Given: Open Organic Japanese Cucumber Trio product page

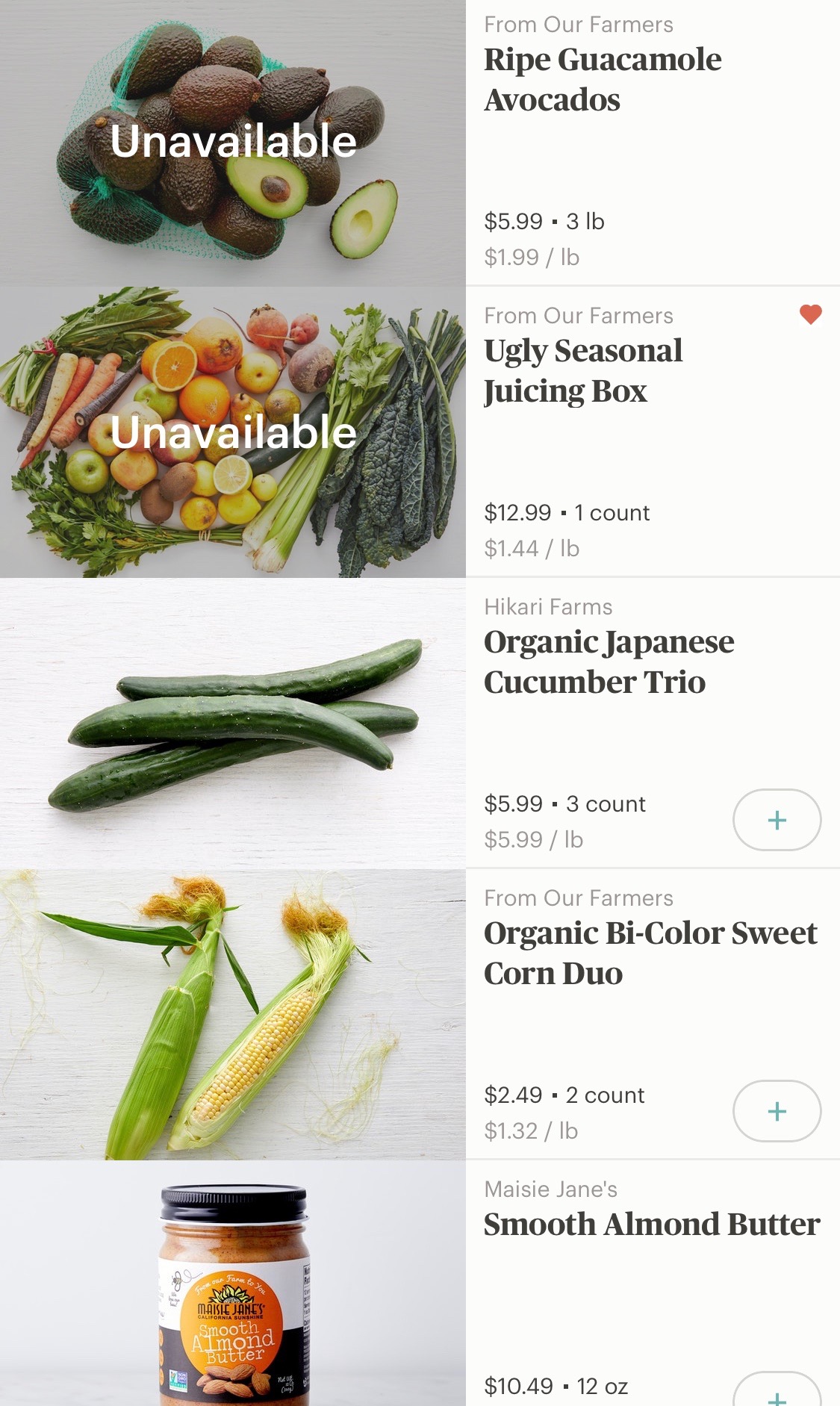Looking at the screenshot, I should pos(609,662).
